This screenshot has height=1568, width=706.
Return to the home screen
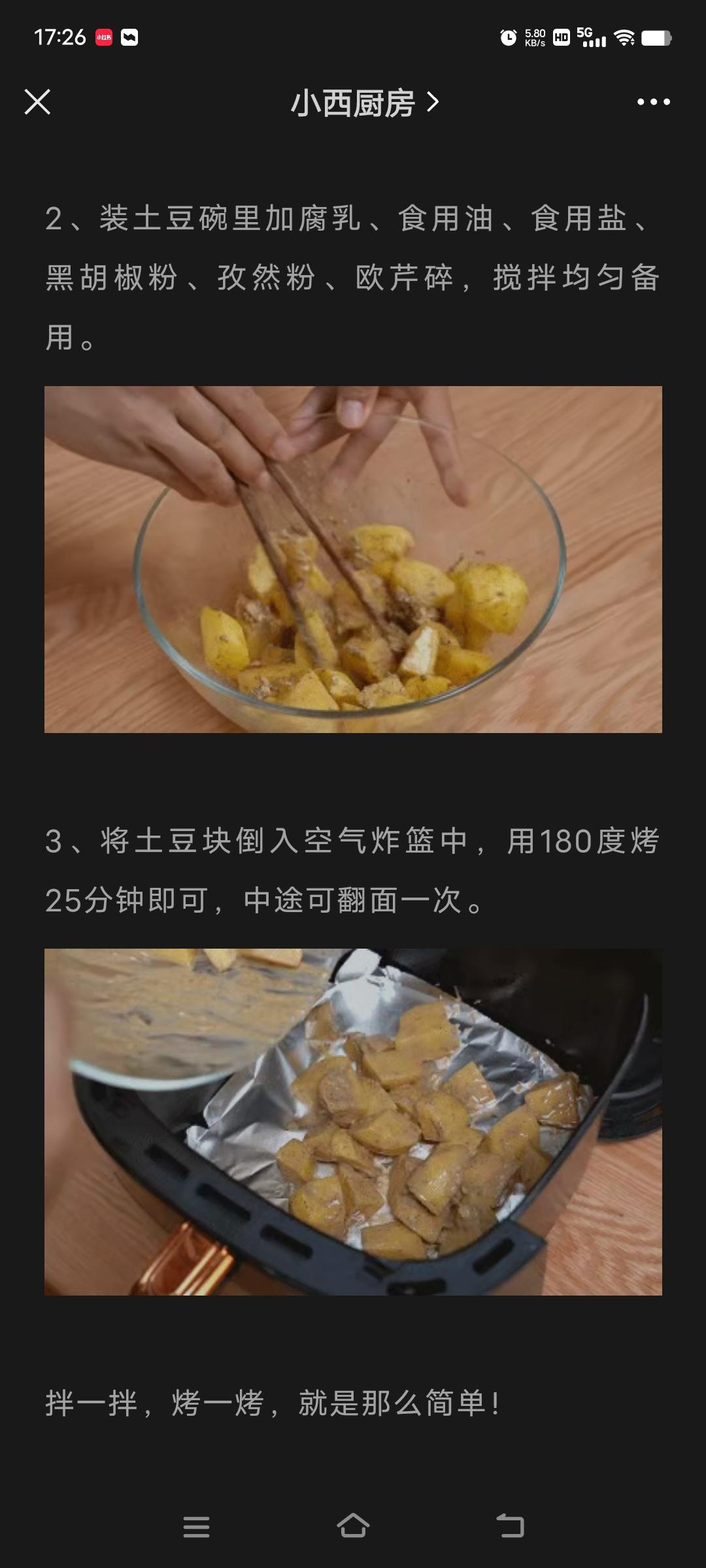[353, 1526]
